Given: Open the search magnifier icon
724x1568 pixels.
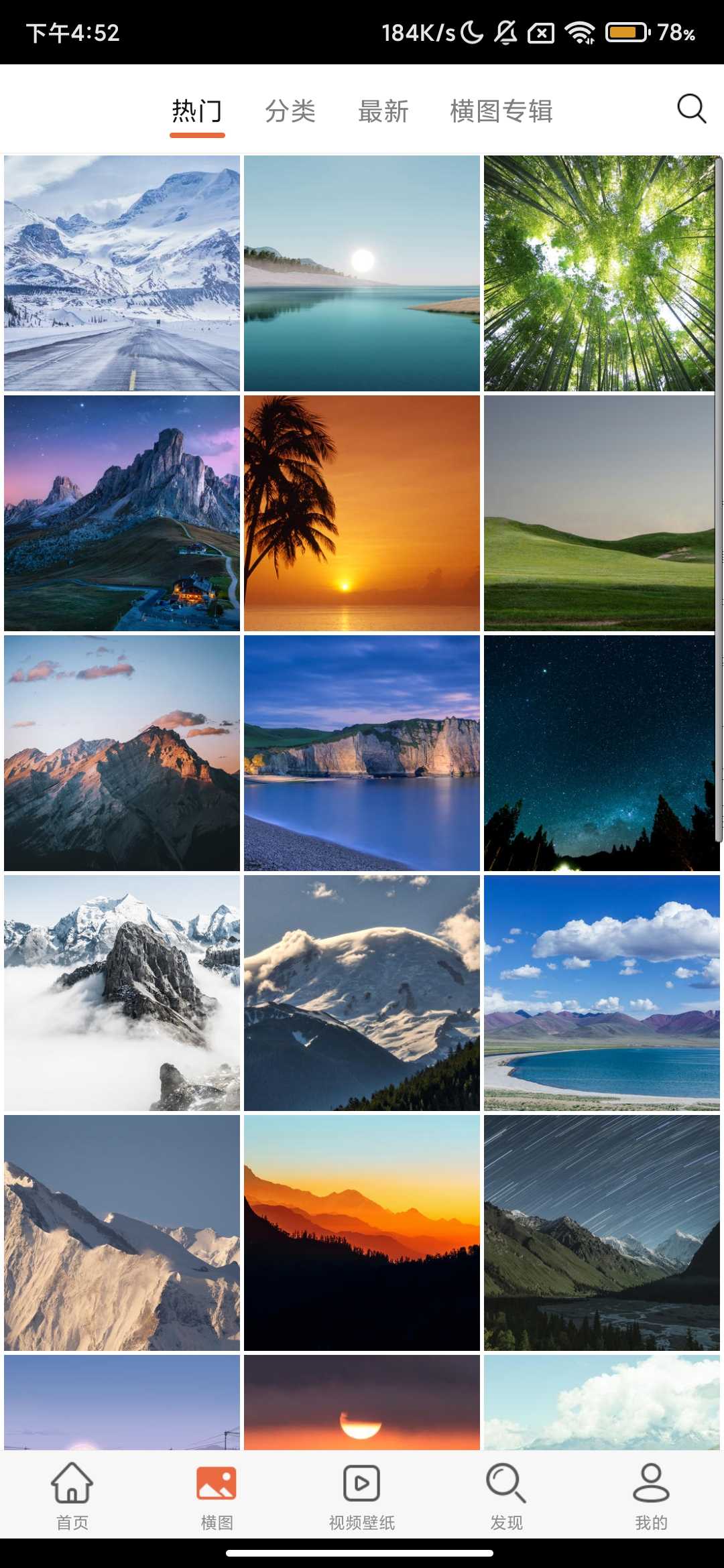Looking at the screenshot, I should (x=691, y=109).
